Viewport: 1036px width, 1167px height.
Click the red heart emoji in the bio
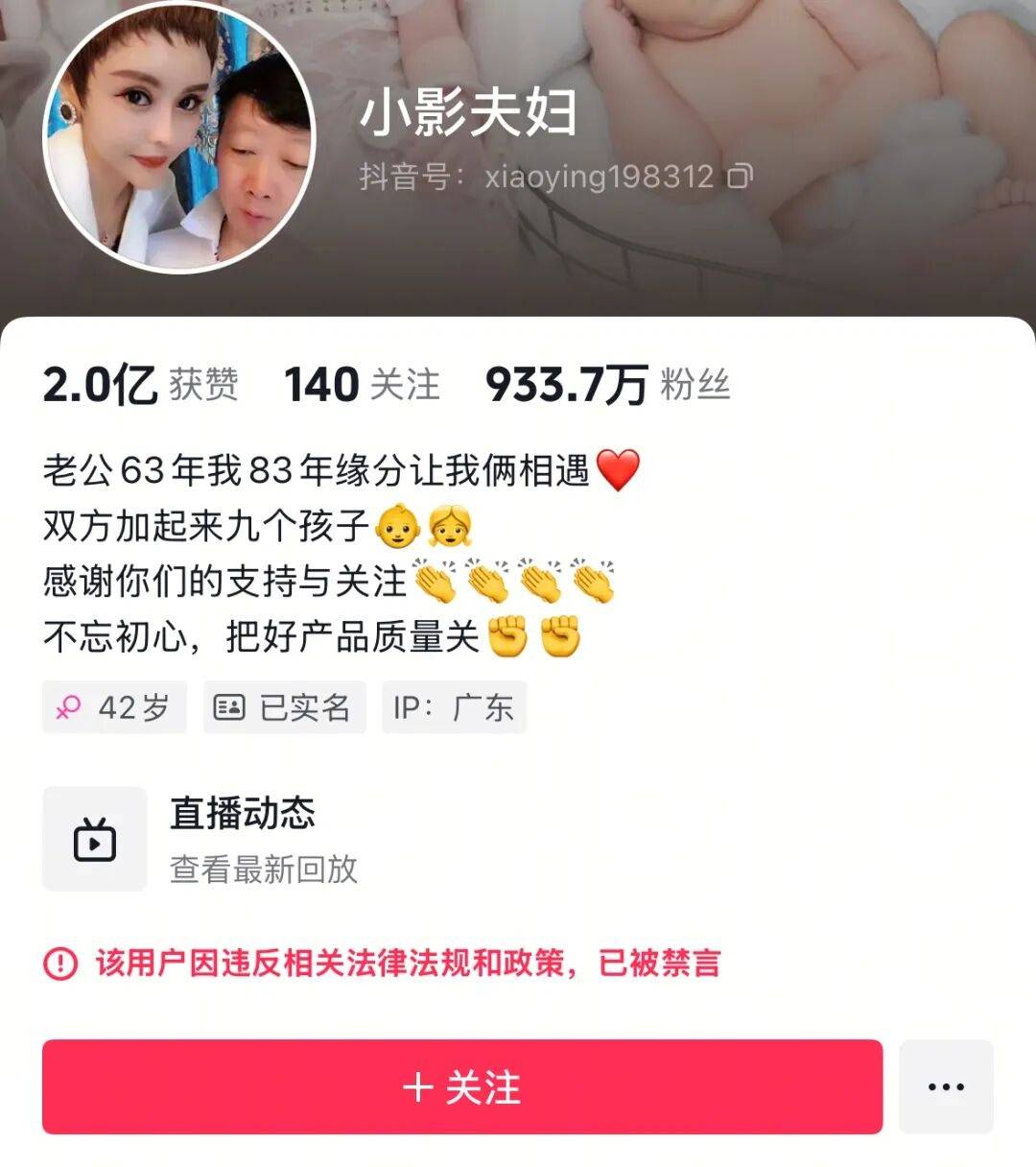(x=620, y=469)
